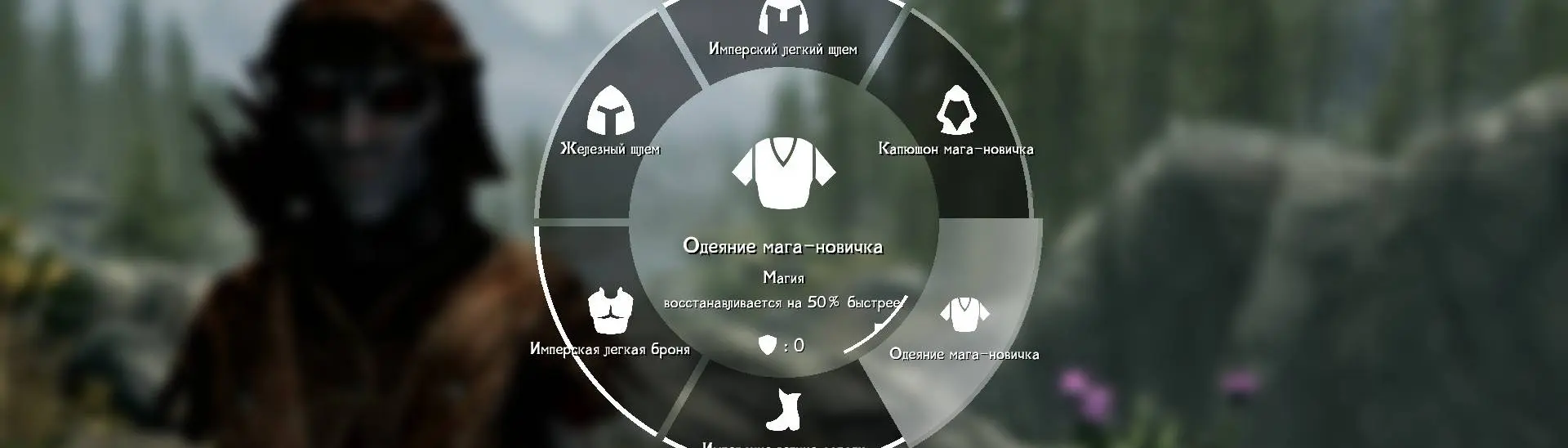Equip Одеяние мага-новичка from the wheel
The width and height of the screenshot is (1568, 448).
pyautogui.click(x=964, y=327)
